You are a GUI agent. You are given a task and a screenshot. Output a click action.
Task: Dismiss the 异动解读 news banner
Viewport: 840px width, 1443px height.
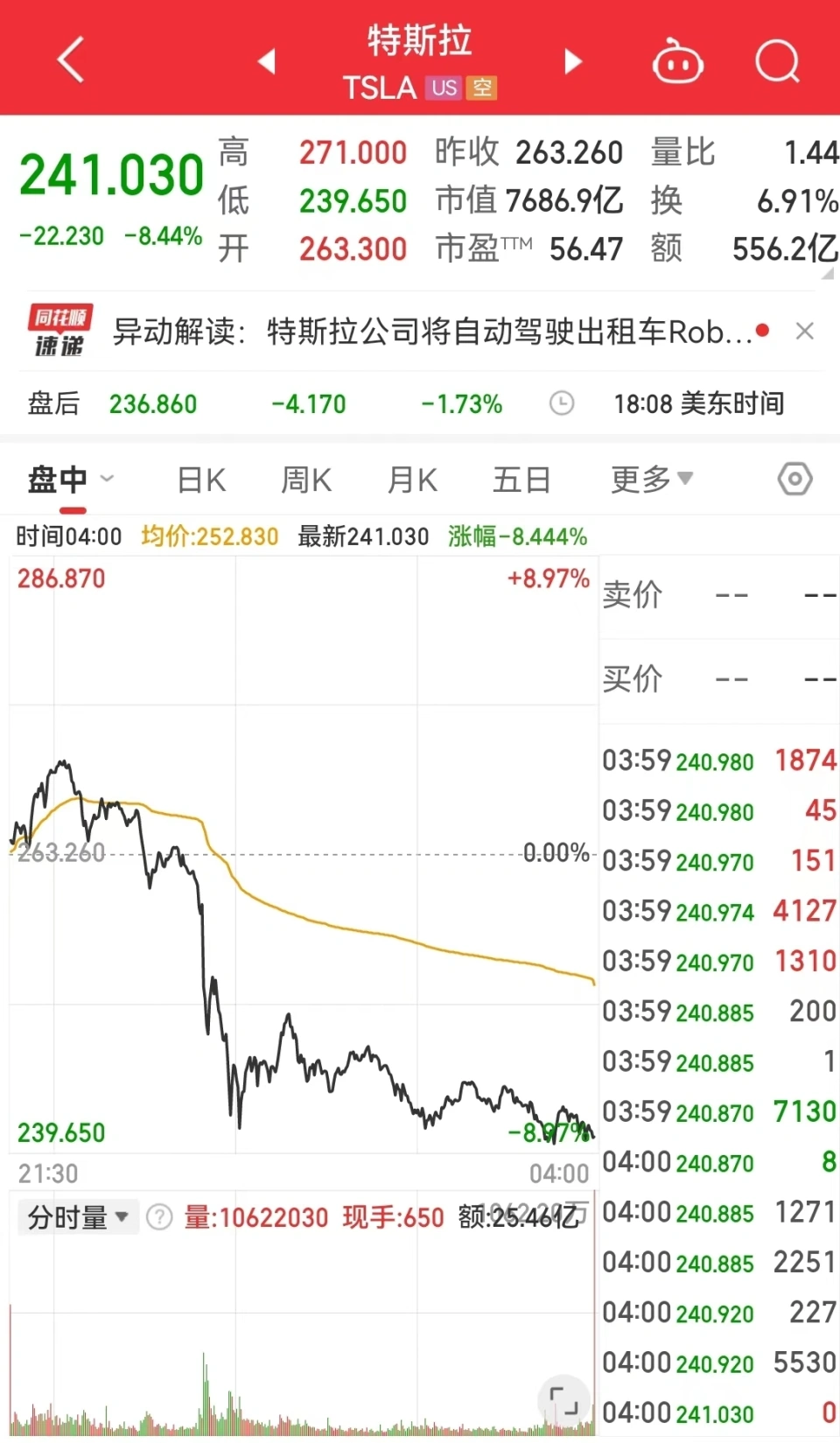coord(804,331)
